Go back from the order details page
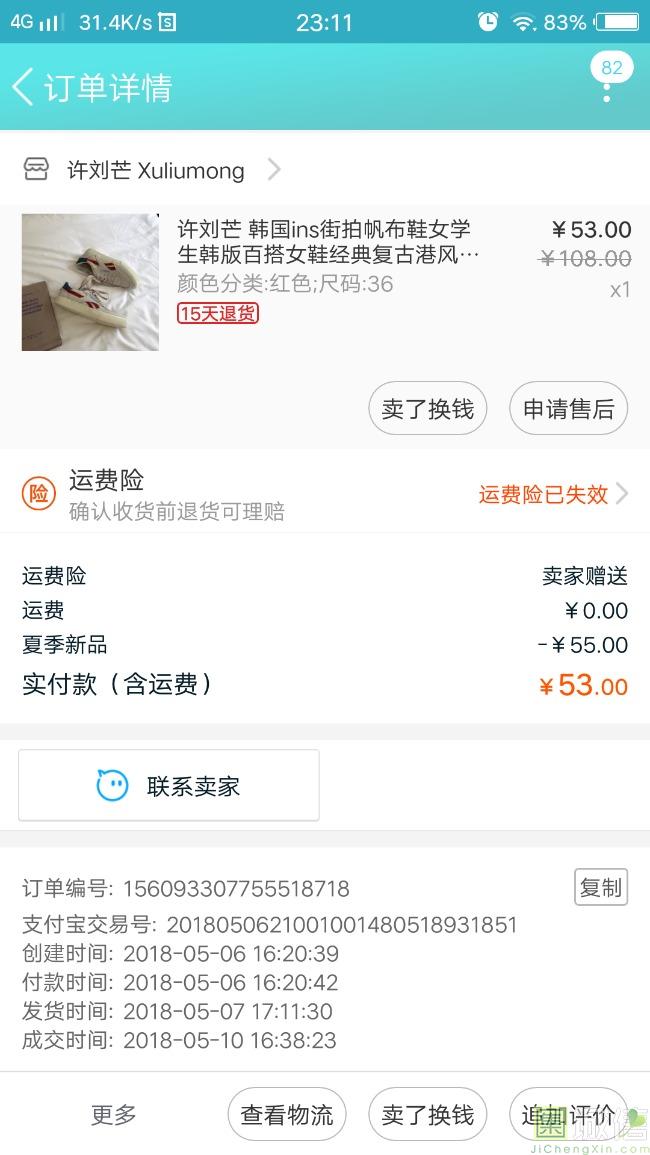Image resolution: width=650 pixels, height=1155 pixels. pos(24,87)
